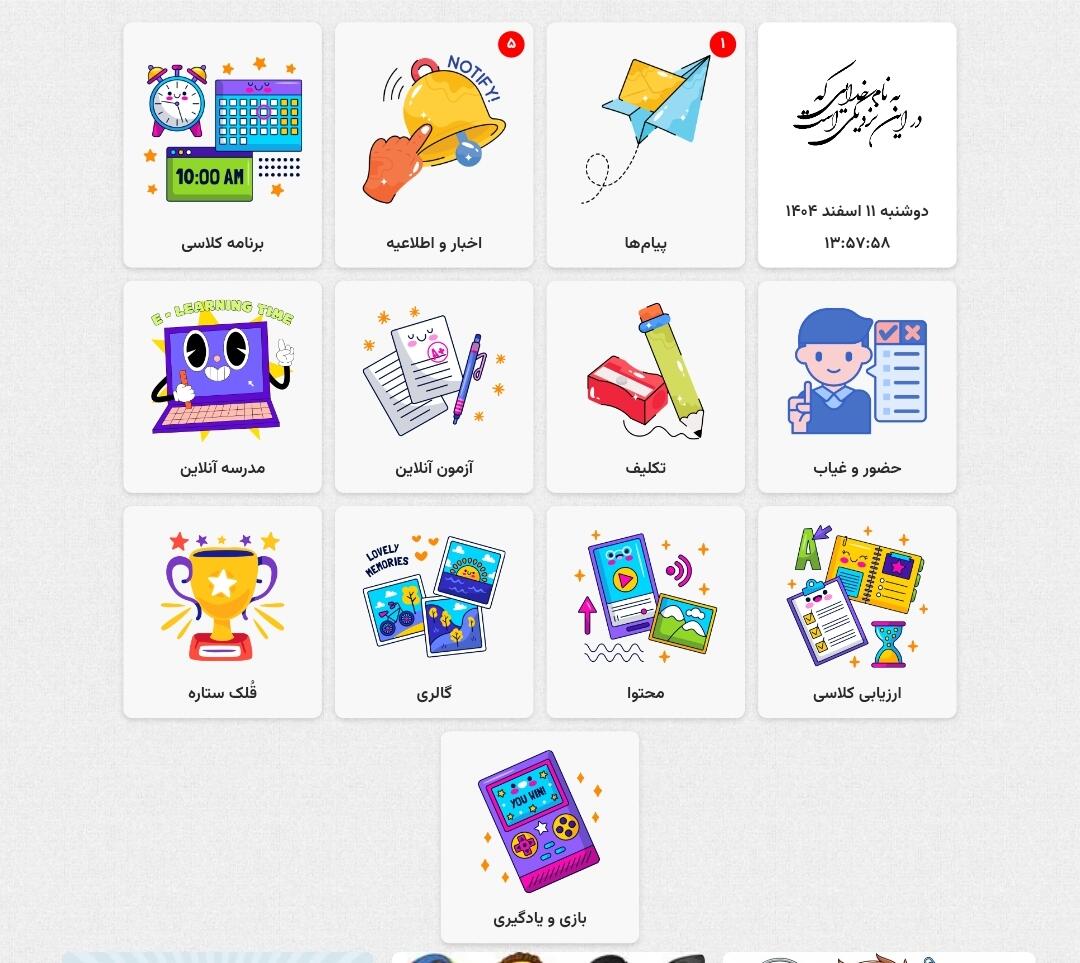Open the قُلک ستاره star piggybank tile
This screenshot has height=963, width=1080.
(x=222, y=612)
